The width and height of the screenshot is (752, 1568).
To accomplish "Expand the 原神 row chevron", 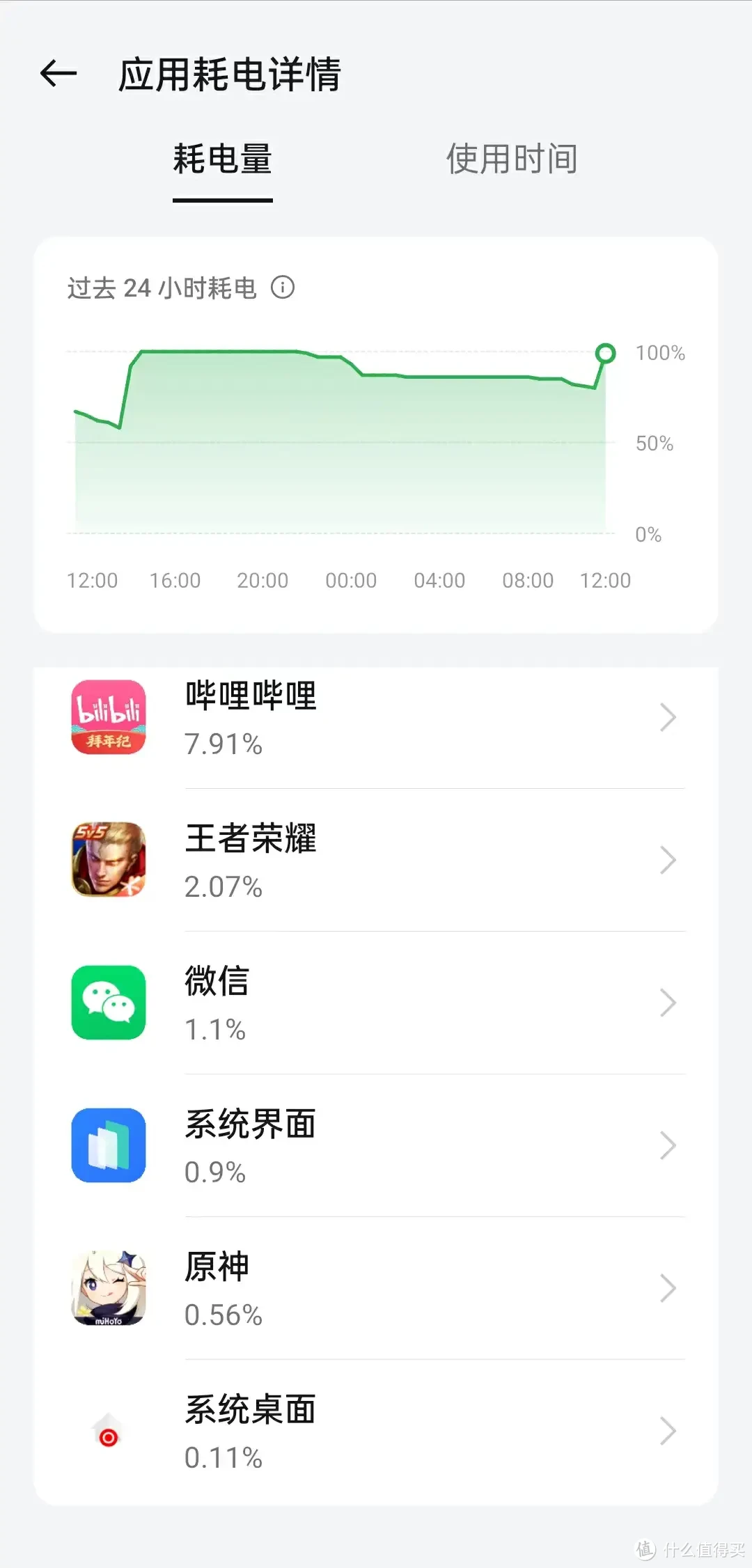I will (x=667, y=1289).
